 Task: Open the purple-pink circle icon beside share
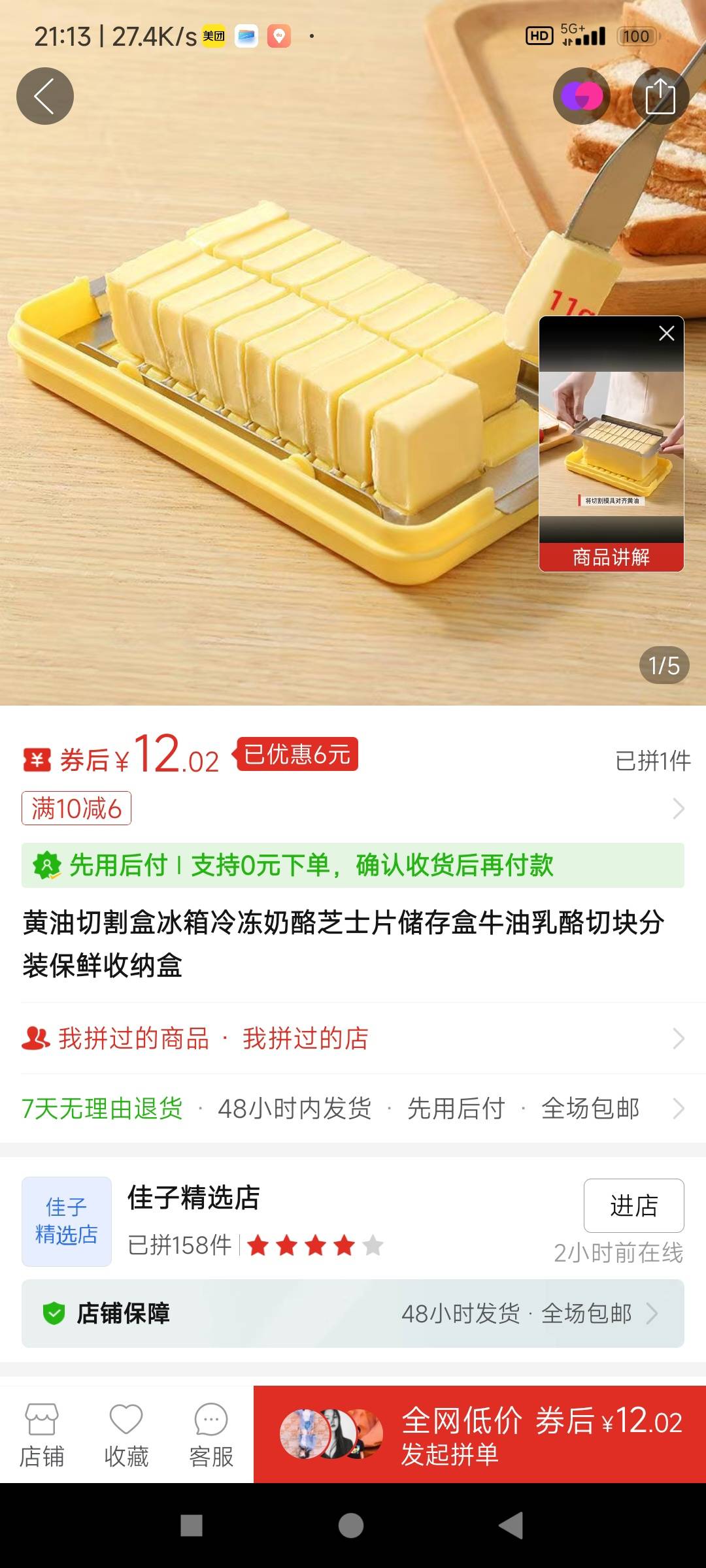pyautogui.click(x=581, y=96)
